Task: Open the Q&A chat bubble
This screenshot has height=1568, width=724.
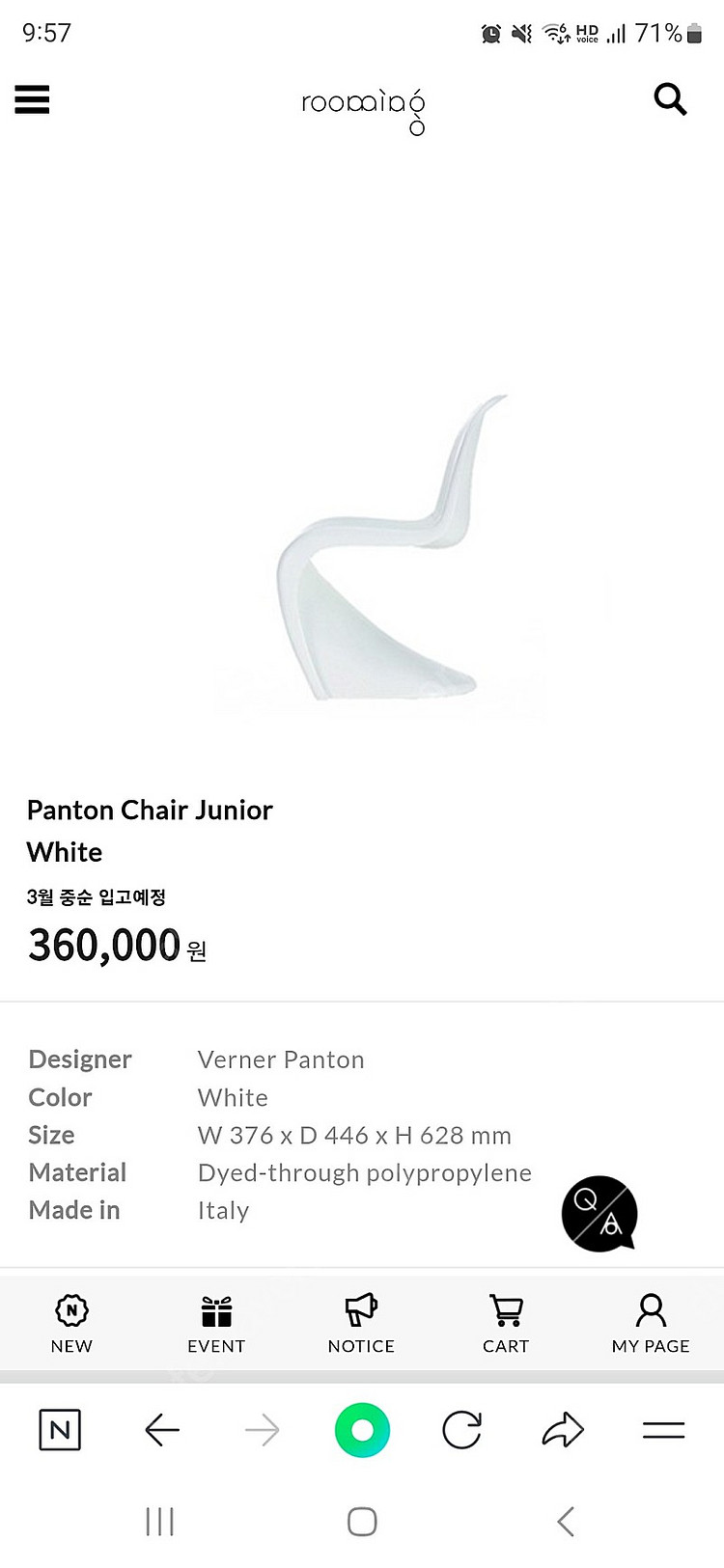Action: click(x=599, y=1213)
